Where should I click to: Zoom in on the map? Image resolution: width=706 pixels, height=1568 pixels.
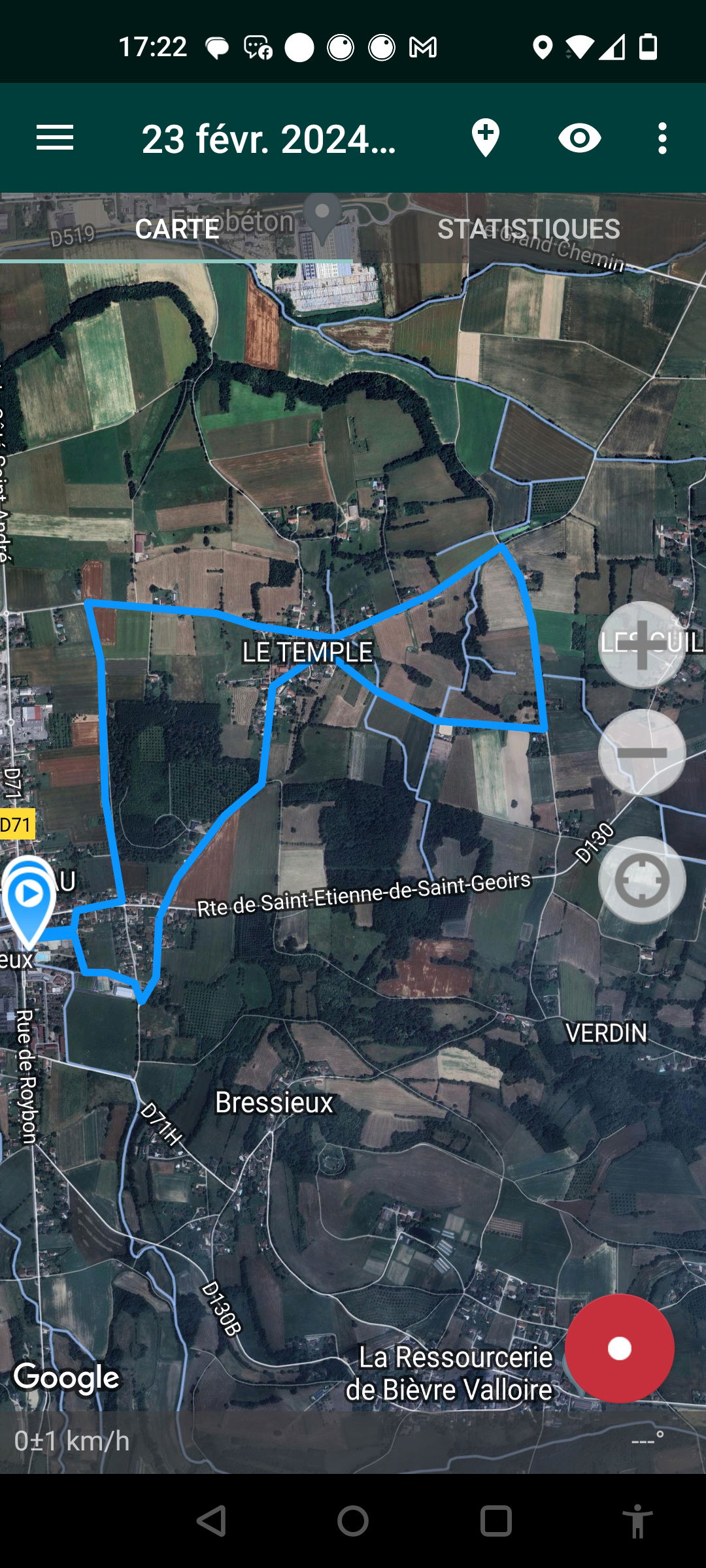642,645
